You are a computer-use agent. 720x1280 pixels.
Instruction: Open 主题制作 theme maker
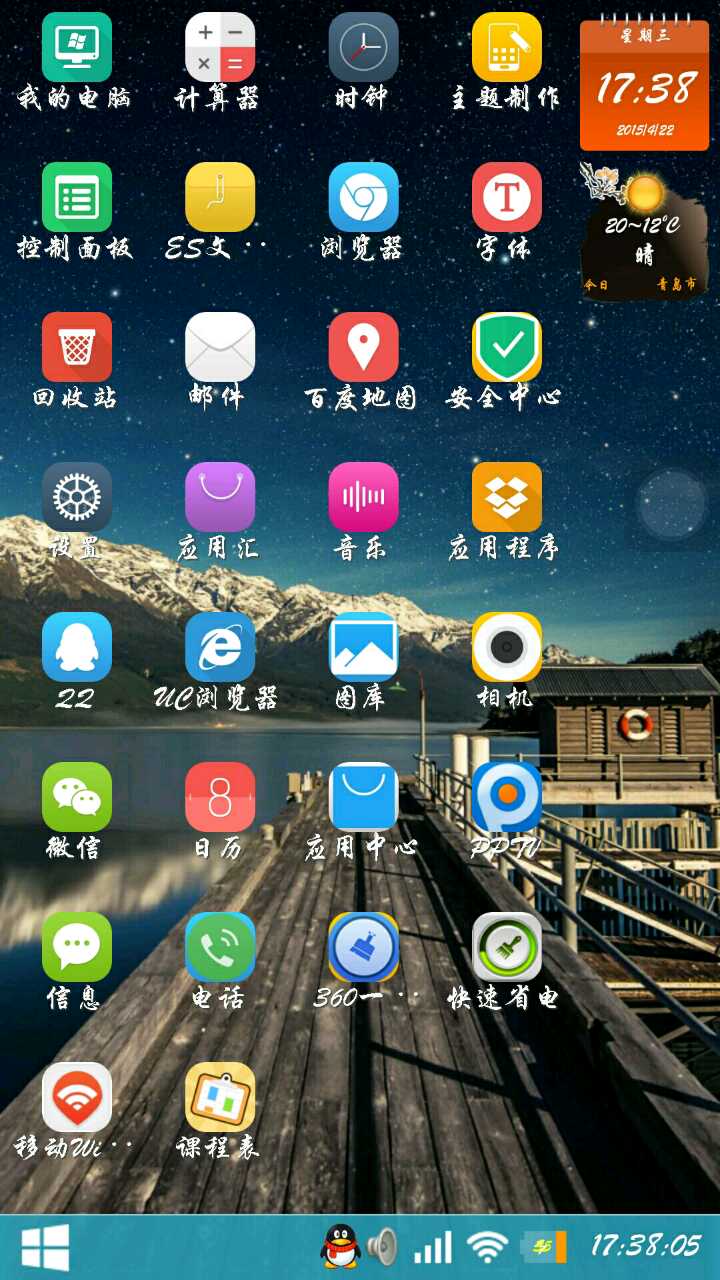[x=507, y=48]
